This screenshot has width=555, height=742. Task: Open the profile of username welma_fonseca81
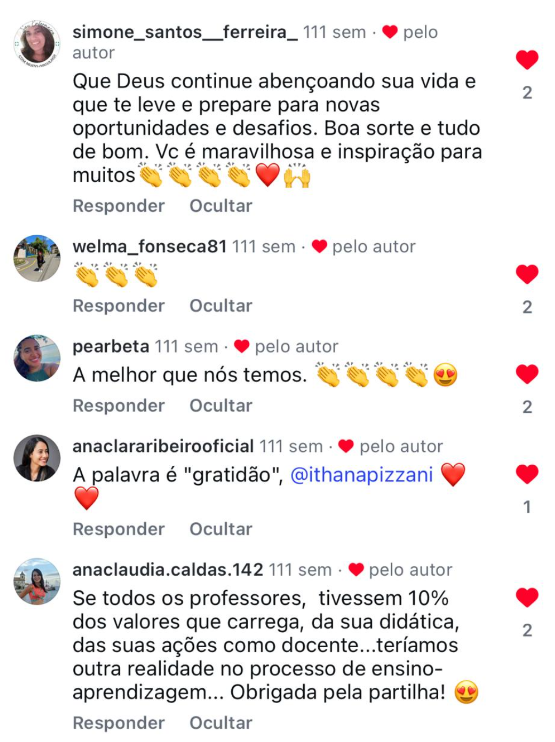[150, 247]
